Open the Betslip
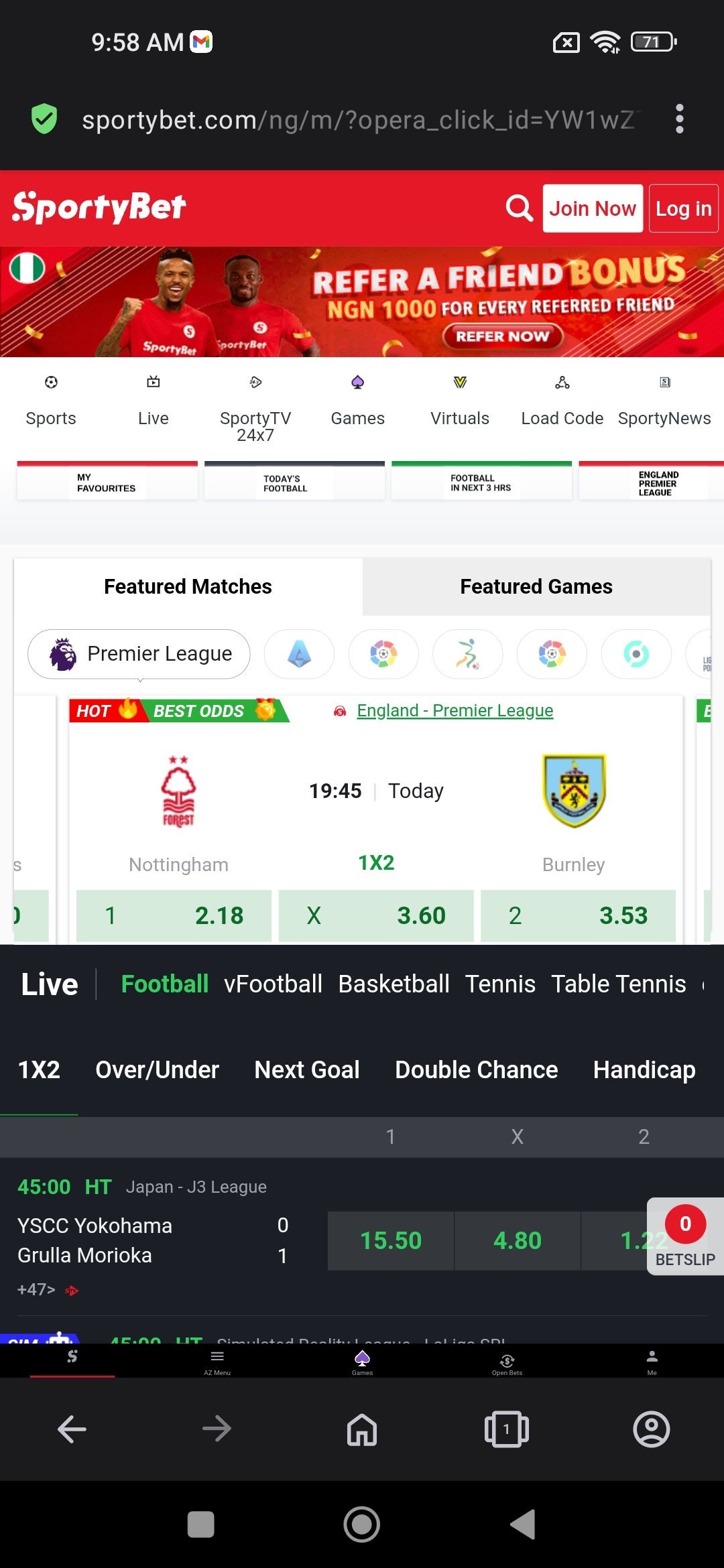 [x=684, y=1237]
